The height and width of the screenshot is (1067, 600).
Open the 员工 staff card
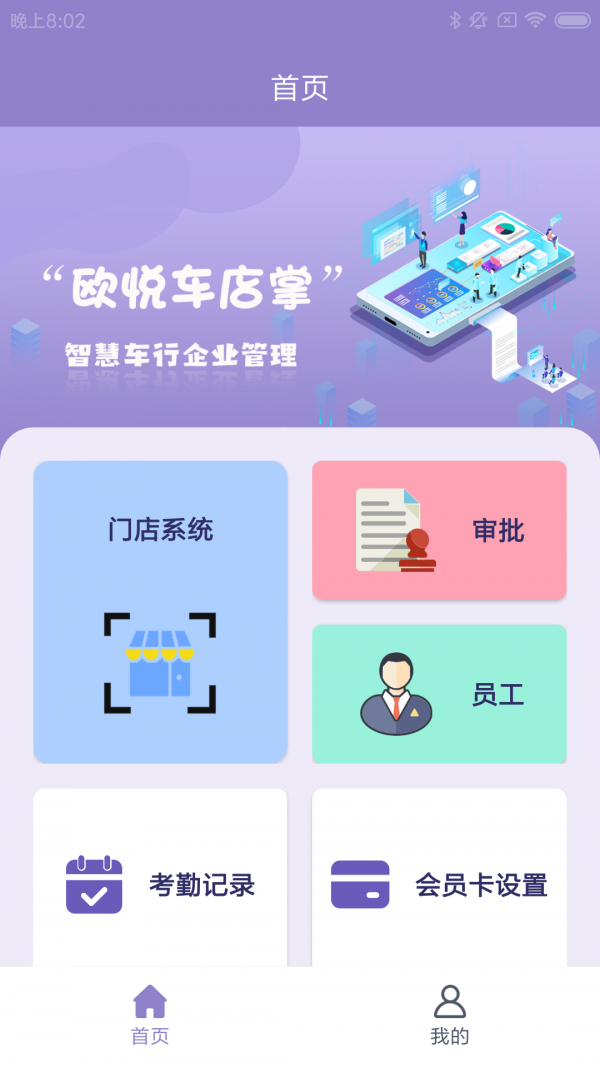click(x=439, y=694)
